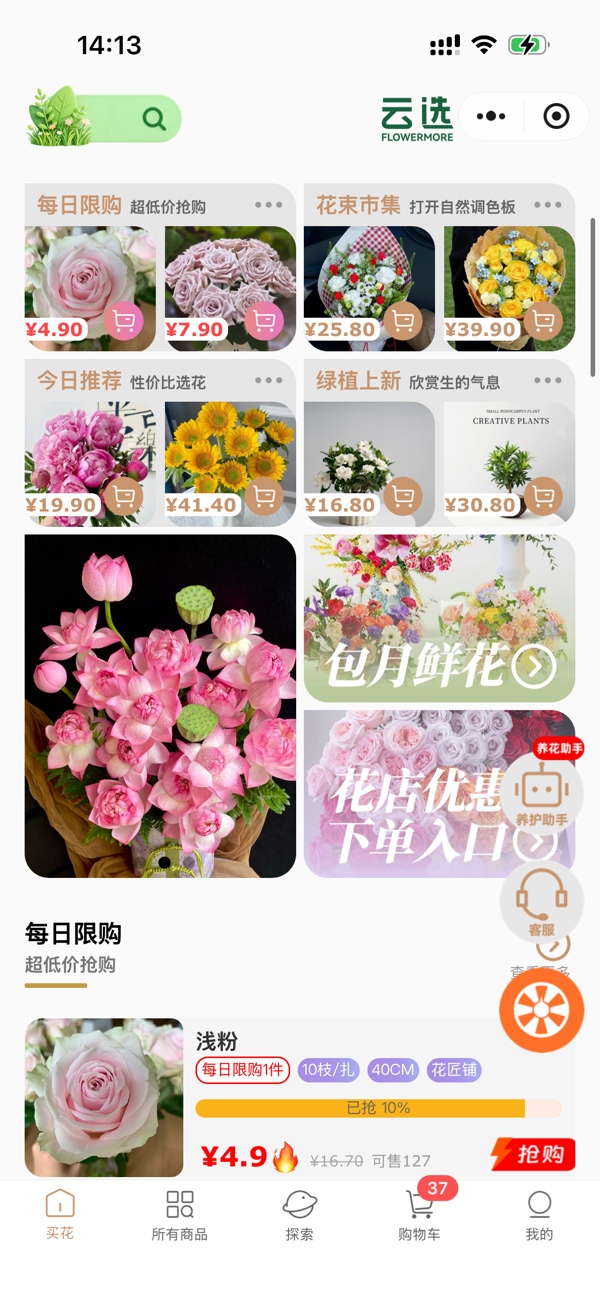Image resolution: width=600 pixels, height=1301 pixels.
Task: Open the 购物车 cart tab
Action: click(x=420, y=1215)
